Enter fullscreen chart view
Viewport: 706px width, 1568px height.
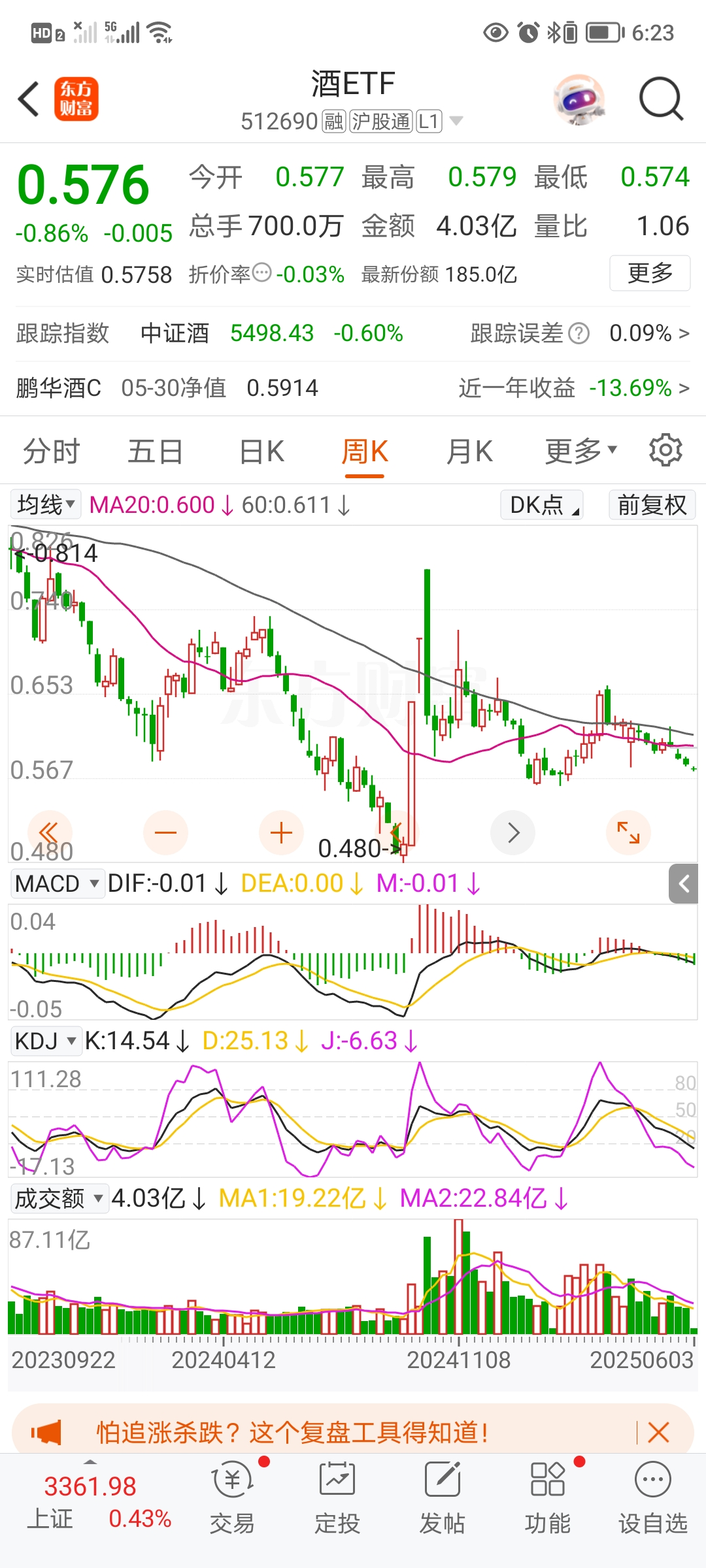628,833
